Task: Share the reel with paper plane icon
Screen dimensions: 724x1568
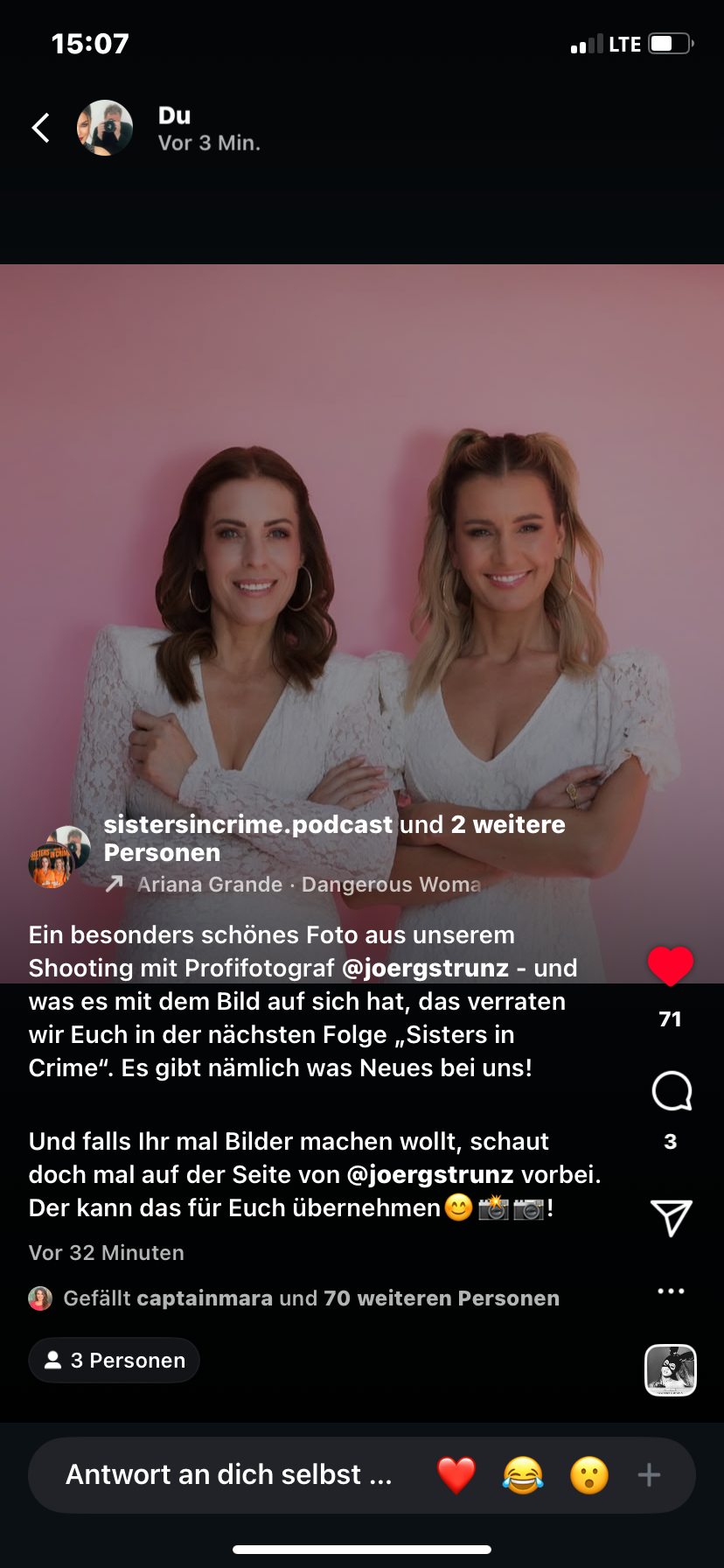Action: tap(671, 1217)
